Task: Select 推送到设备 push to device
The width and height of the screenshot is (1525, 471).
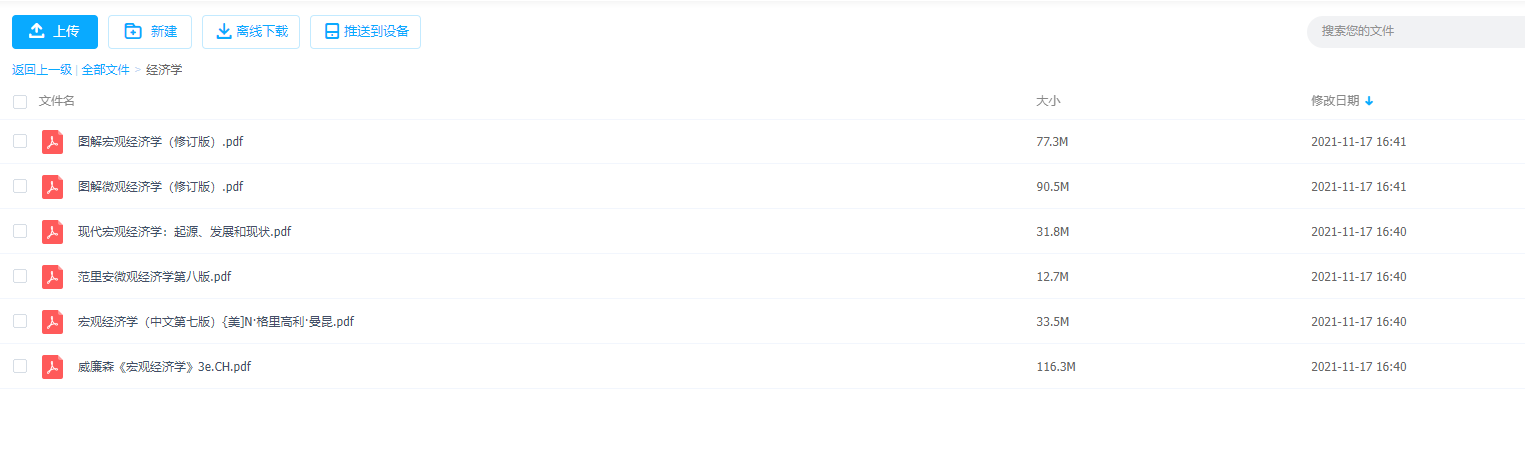Action: point(365,32)
